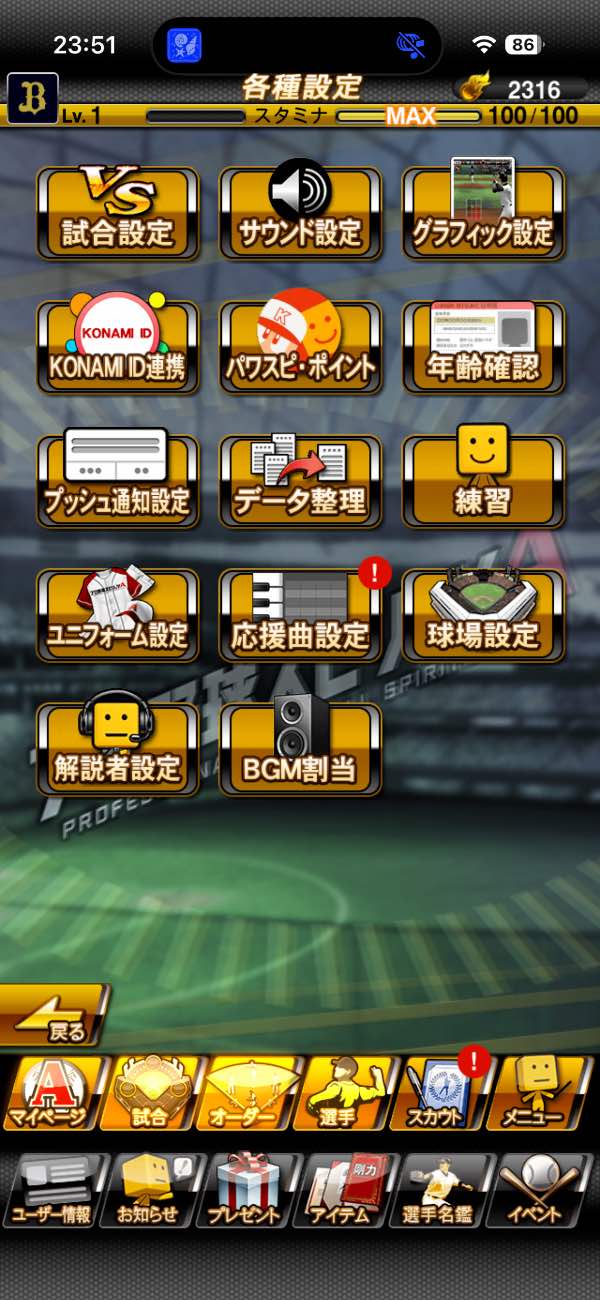Open 応援曲設定 cheer song settings
Image resolution: width=600 pixels, height=1300 pixels.
point(300,615)
